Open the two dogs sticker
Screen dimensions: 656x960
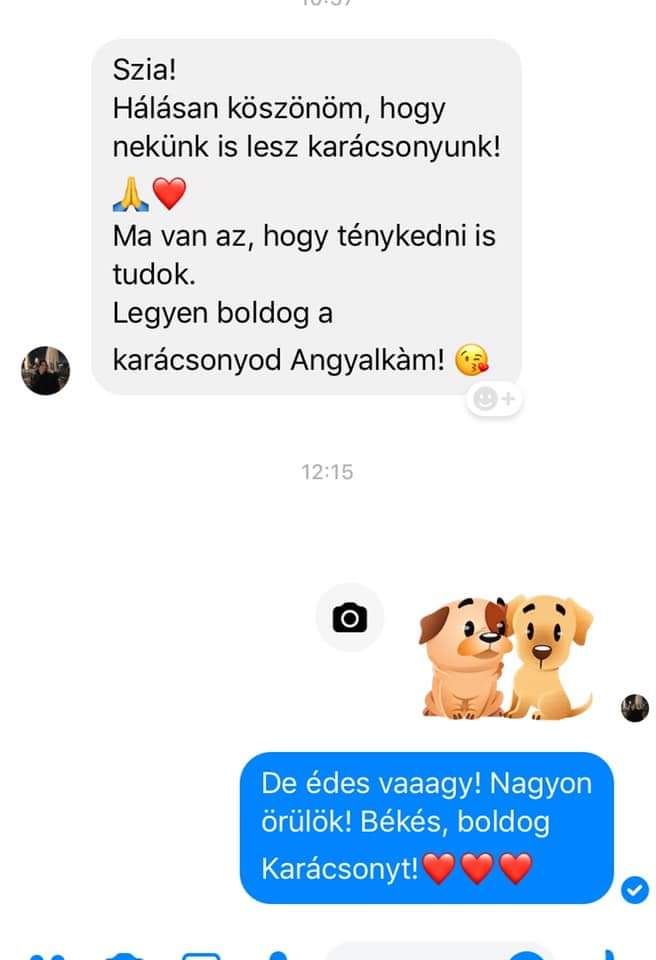point(506,656)
